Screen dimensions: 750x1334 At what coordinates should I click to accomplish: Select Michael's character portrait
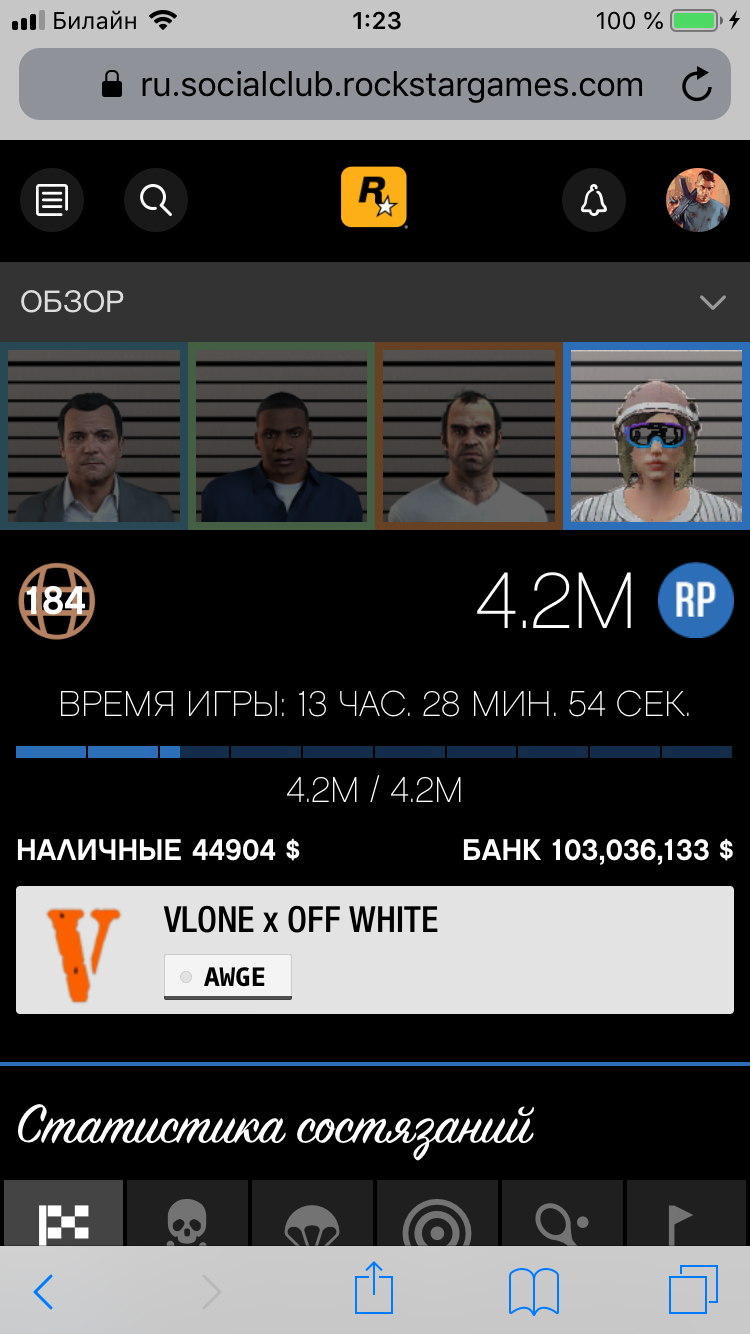[94, 436]
